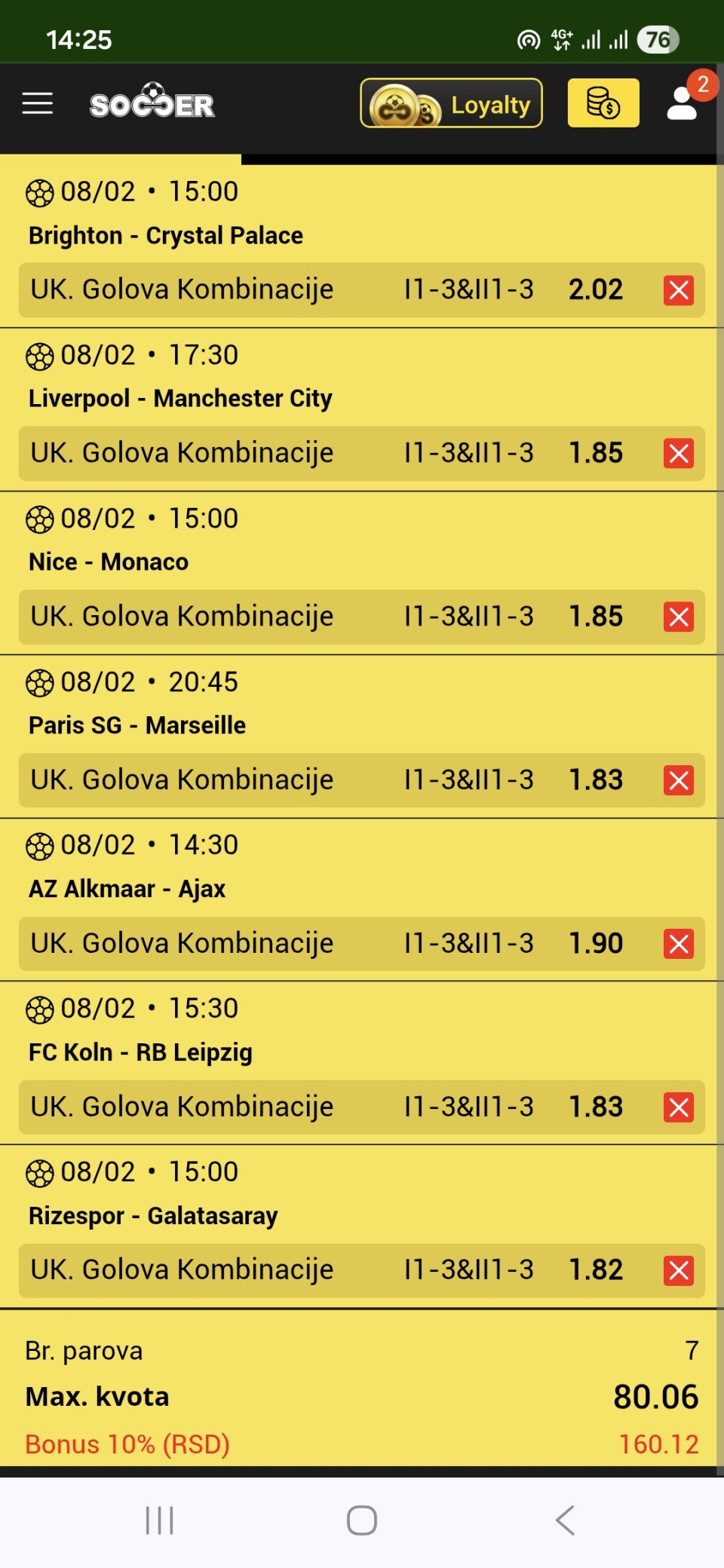Open the Loyalty program button

pyautogui.click(x=451, y=103)
